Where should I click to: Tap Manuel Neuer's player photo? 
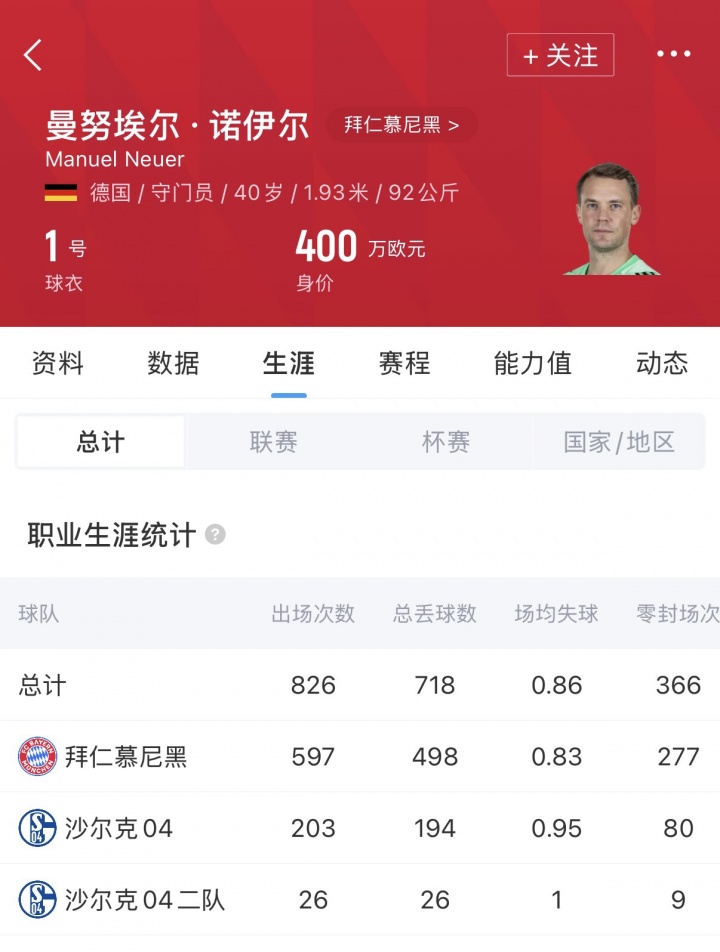click(610, 219)
